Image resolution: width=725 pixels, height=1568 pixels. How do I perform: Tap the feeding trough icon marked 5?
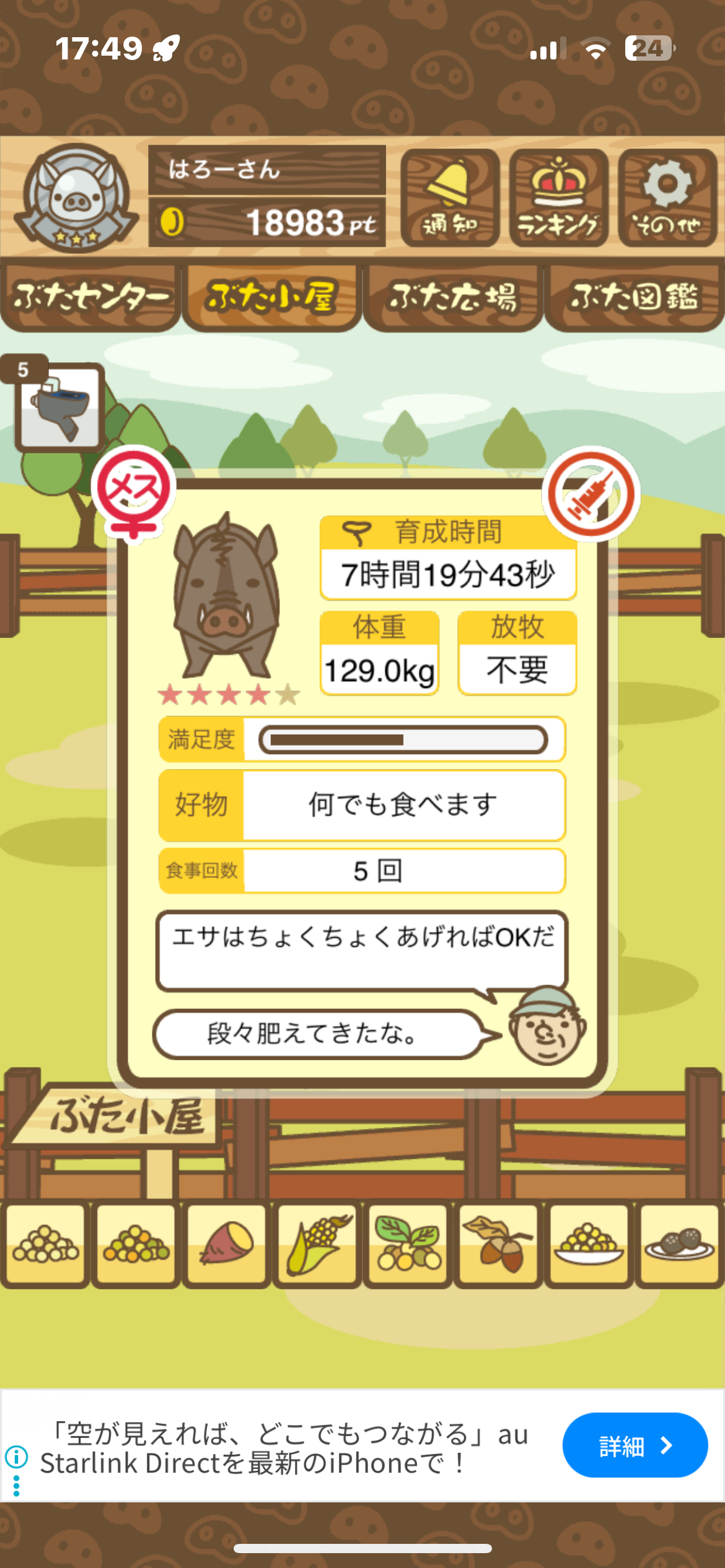tap(59, 406)
